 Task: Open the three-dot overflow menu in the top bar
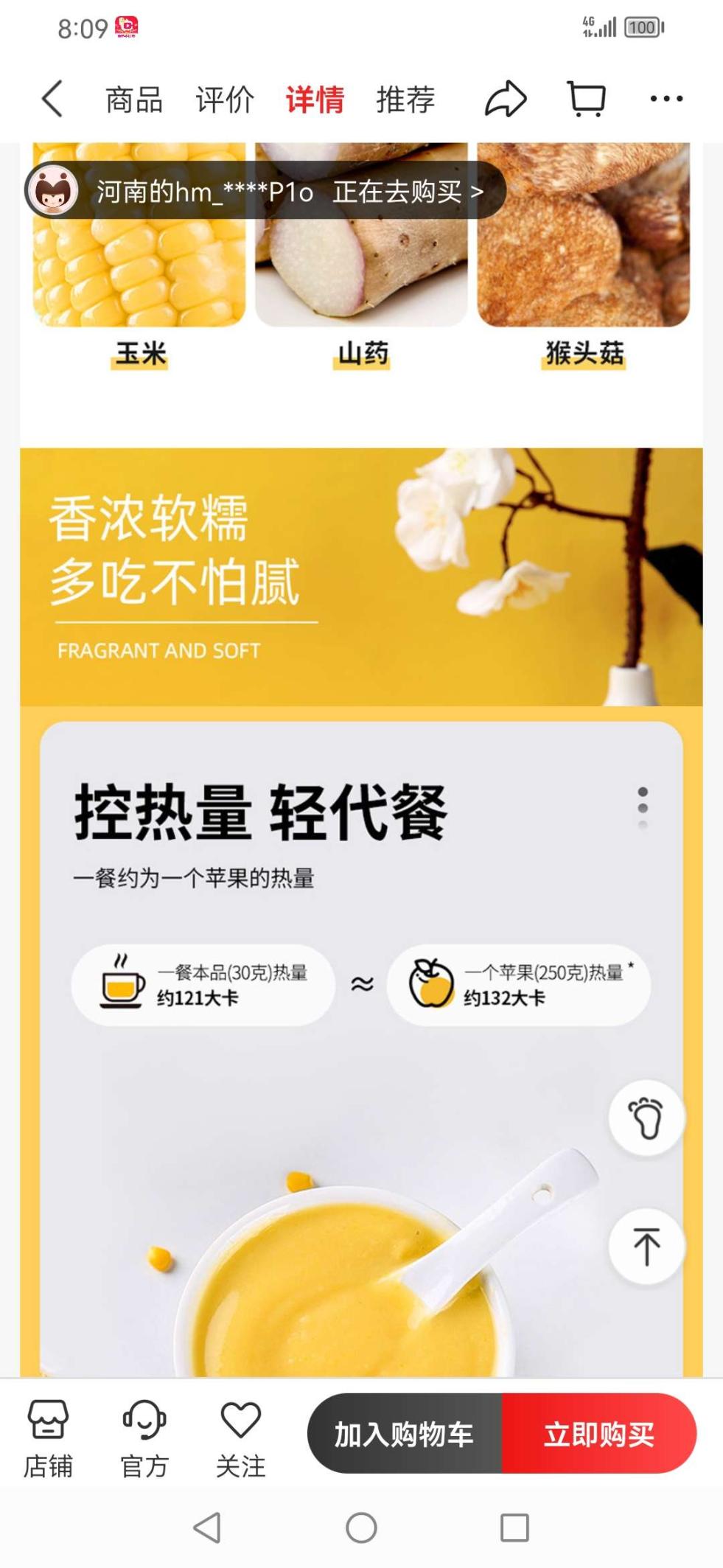[x=666, y=99]
